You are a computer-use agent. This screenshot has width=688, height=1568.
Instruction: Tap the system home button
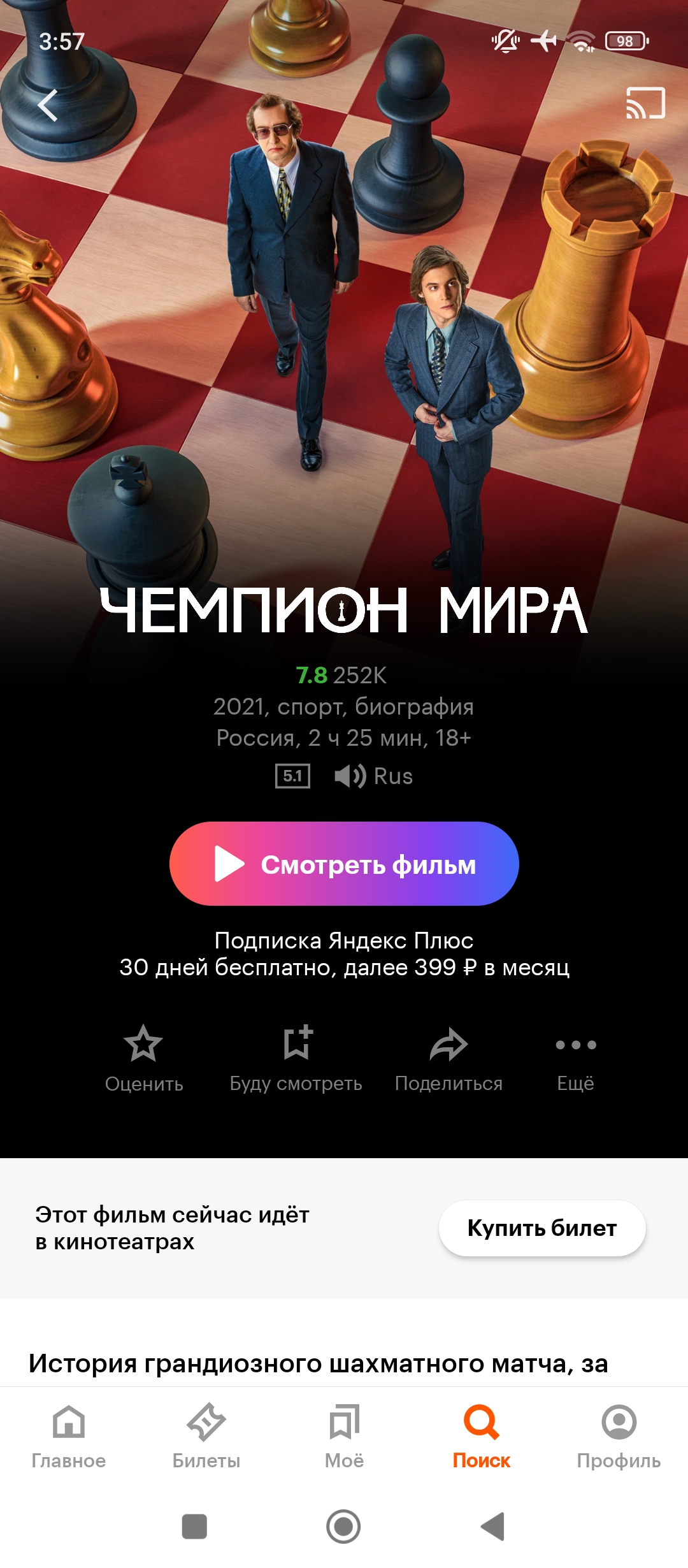click(343, 1527)
